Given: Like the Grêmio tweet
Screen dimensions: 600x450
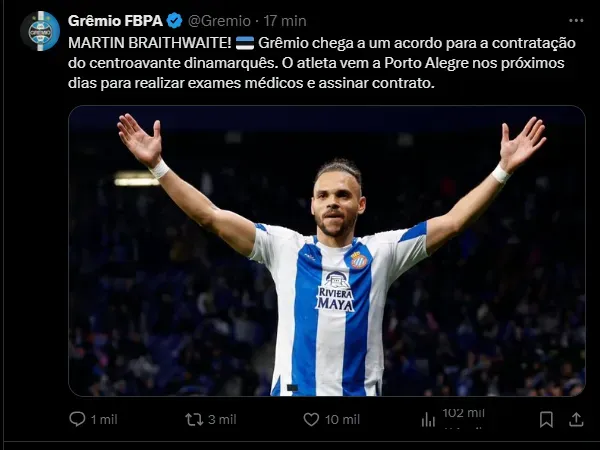Looking at the screenshot, I should [310, 419].
